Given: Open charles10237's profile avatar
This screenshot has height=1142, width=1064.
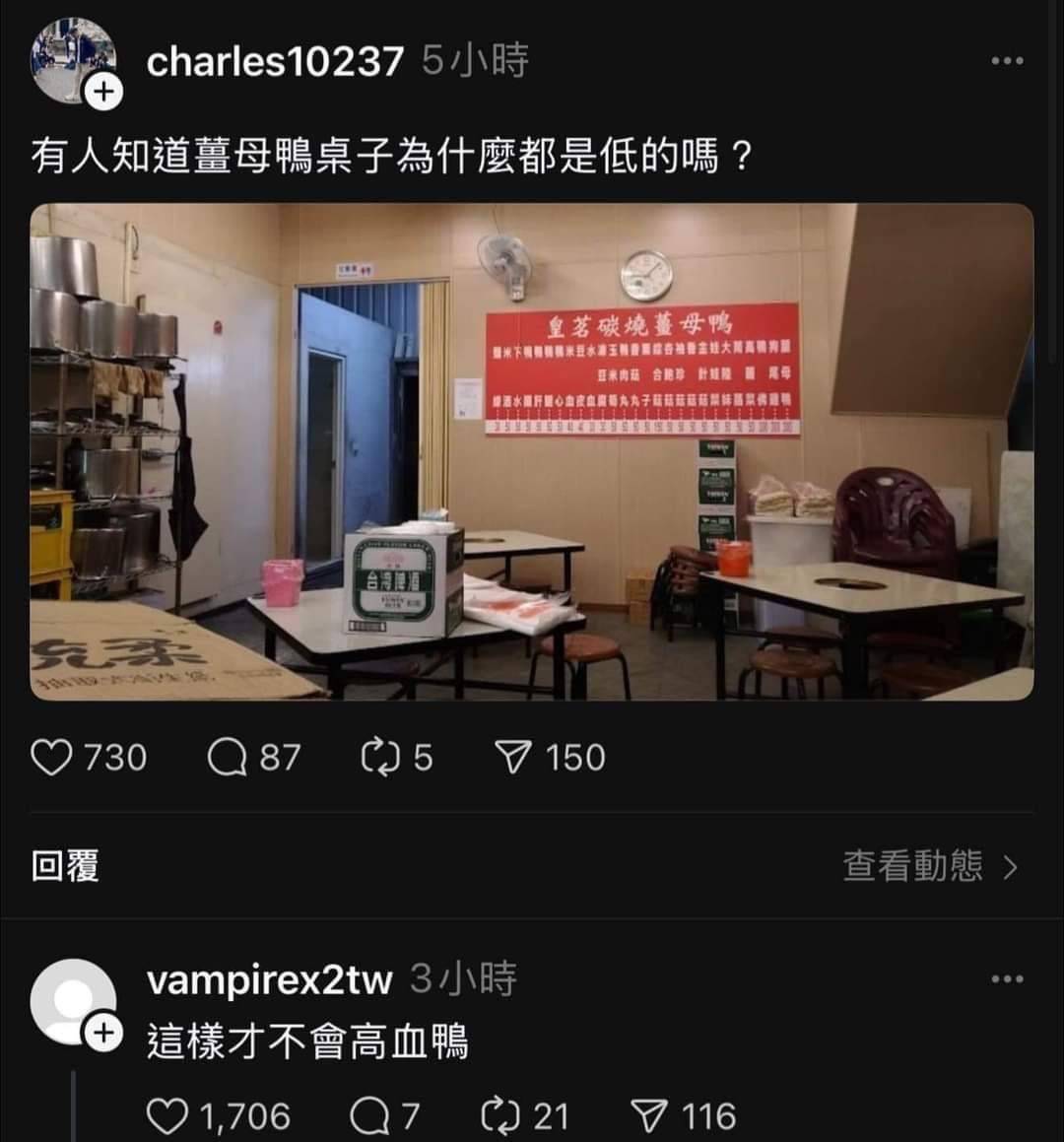Looking at the screenshot, I should click(x=71, y=59).
